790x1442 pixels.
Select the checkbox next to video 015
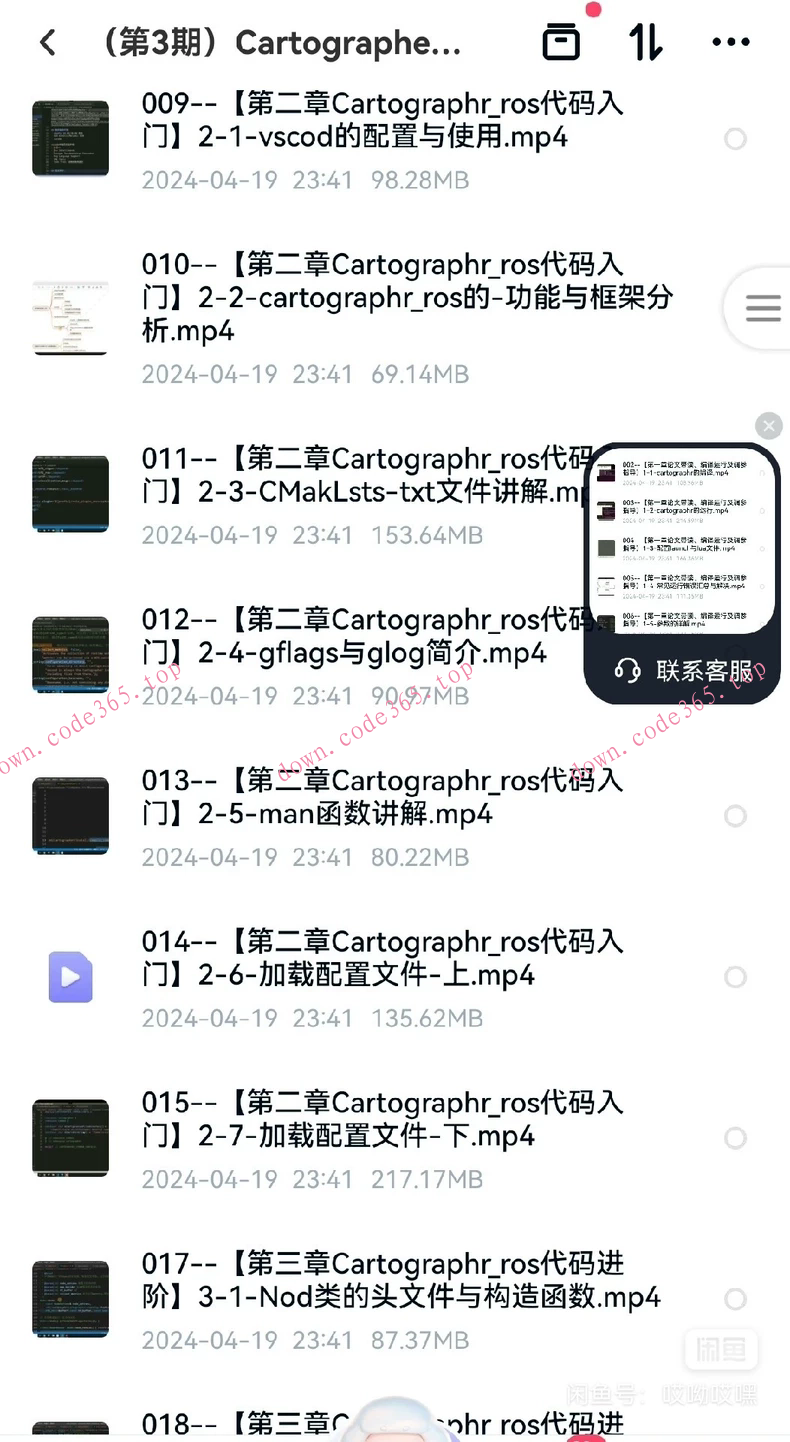click(736, 1138)
